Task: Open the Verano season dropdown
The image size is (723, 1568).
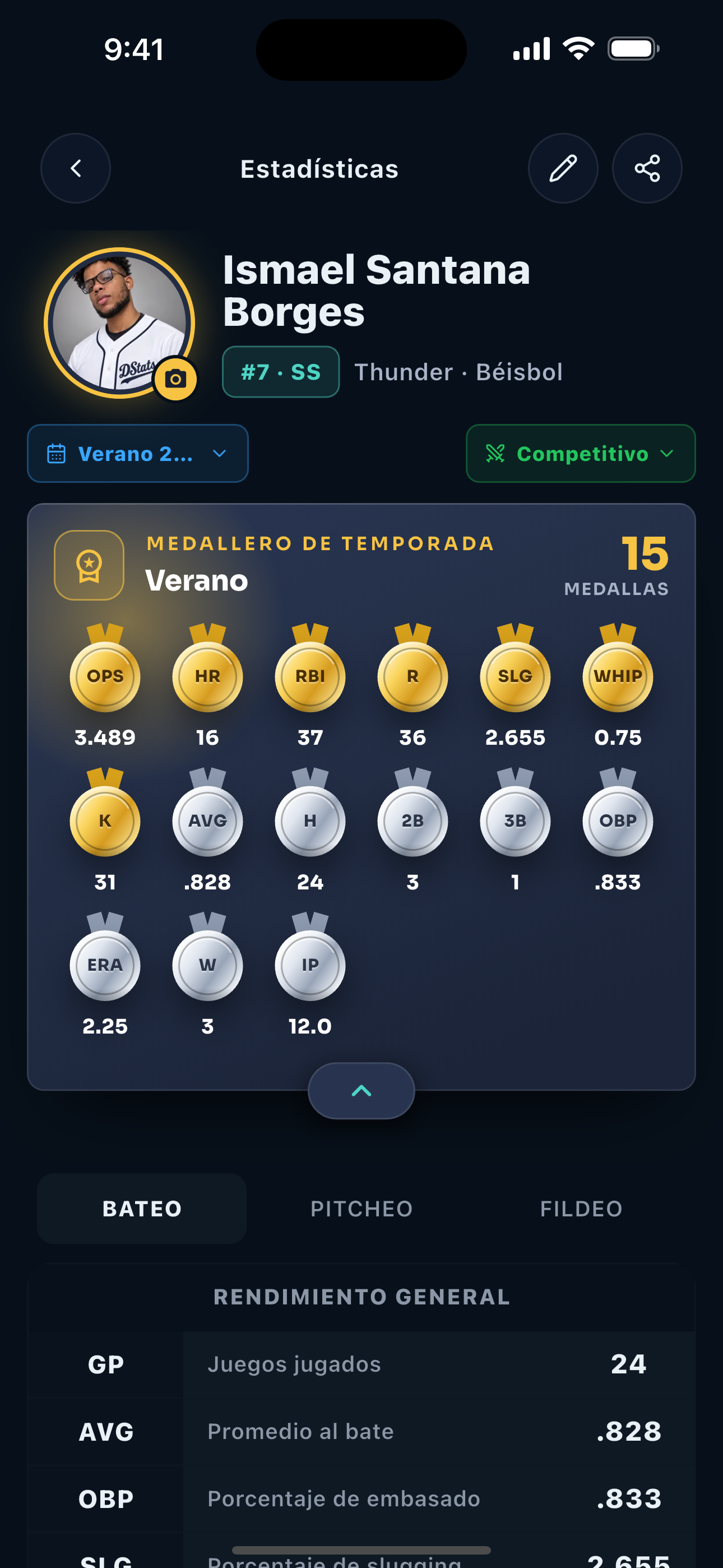Action: 137,454
